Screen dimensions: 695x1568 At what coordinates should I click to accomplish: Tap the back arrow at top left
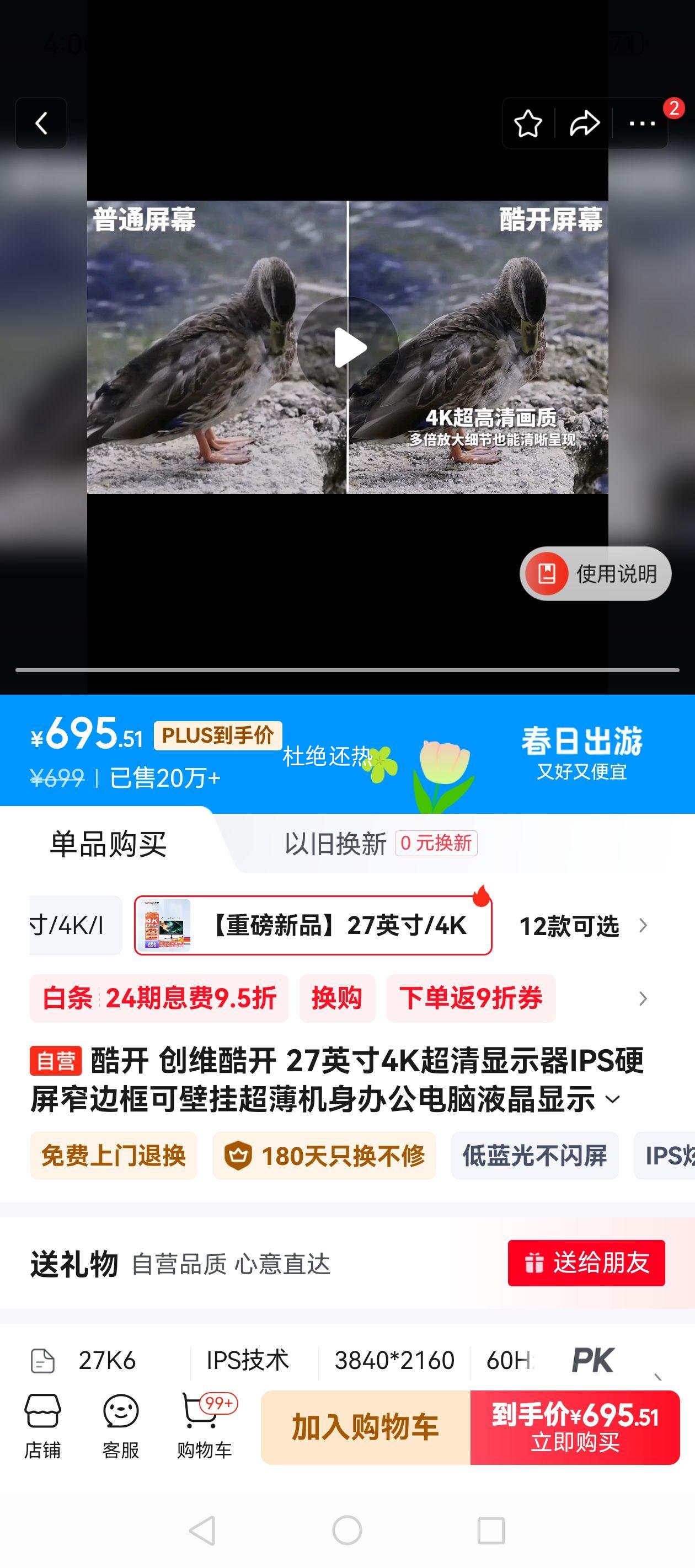(x=41, y=123)
